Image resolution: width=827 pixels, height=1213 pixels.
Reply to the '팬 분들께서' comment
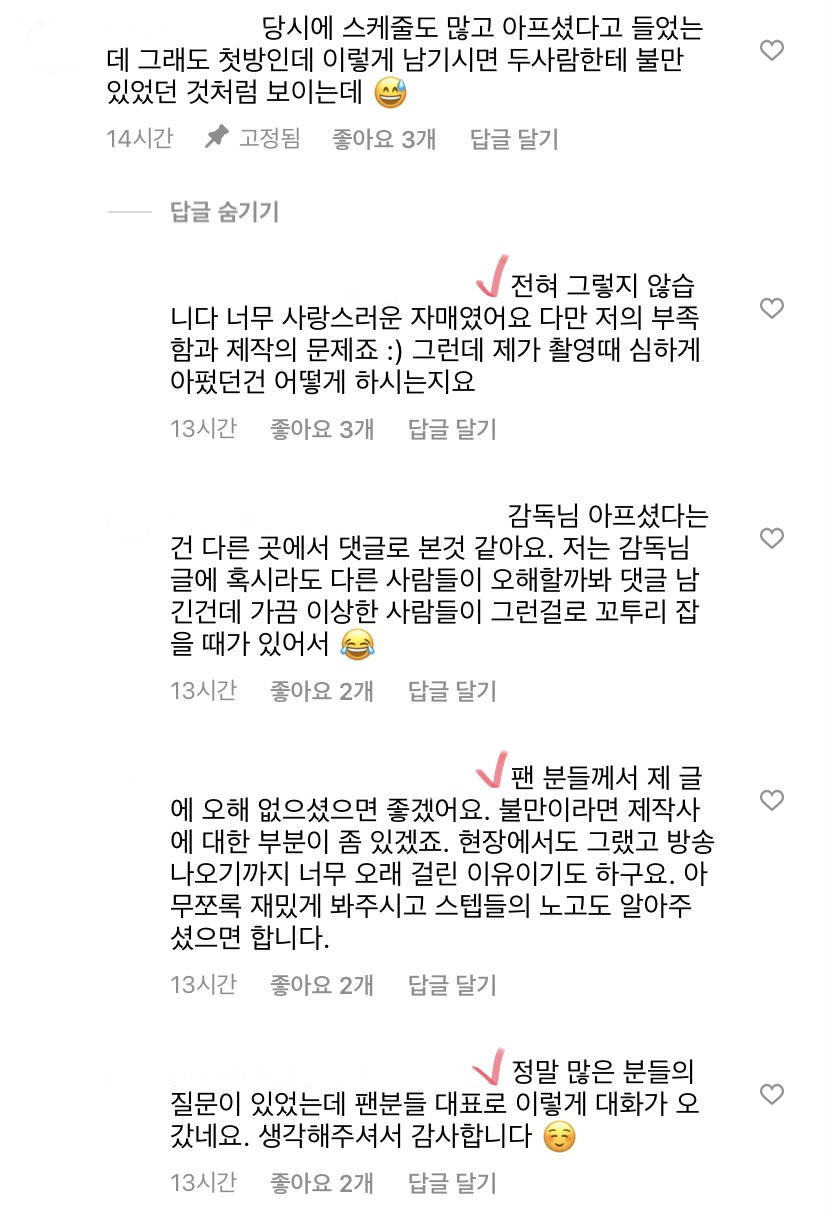[452, 985]
